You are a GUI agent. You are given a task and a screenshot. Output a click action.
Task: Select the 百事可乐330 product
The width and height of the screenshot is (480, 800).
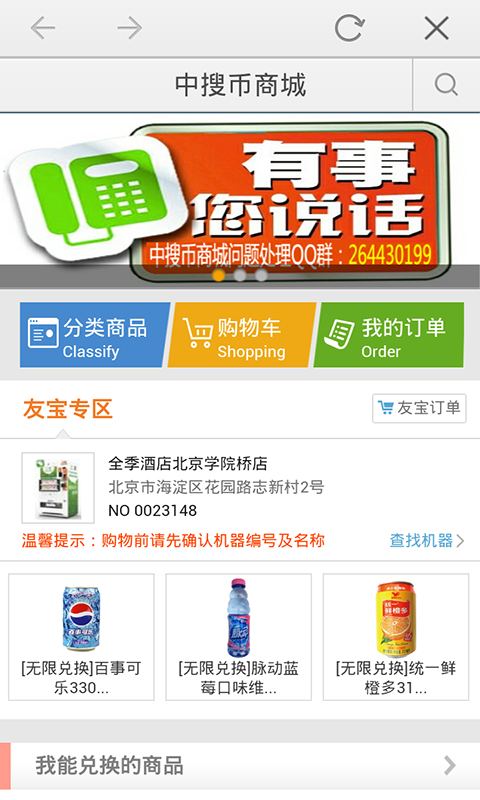click(x=81, y=637)
